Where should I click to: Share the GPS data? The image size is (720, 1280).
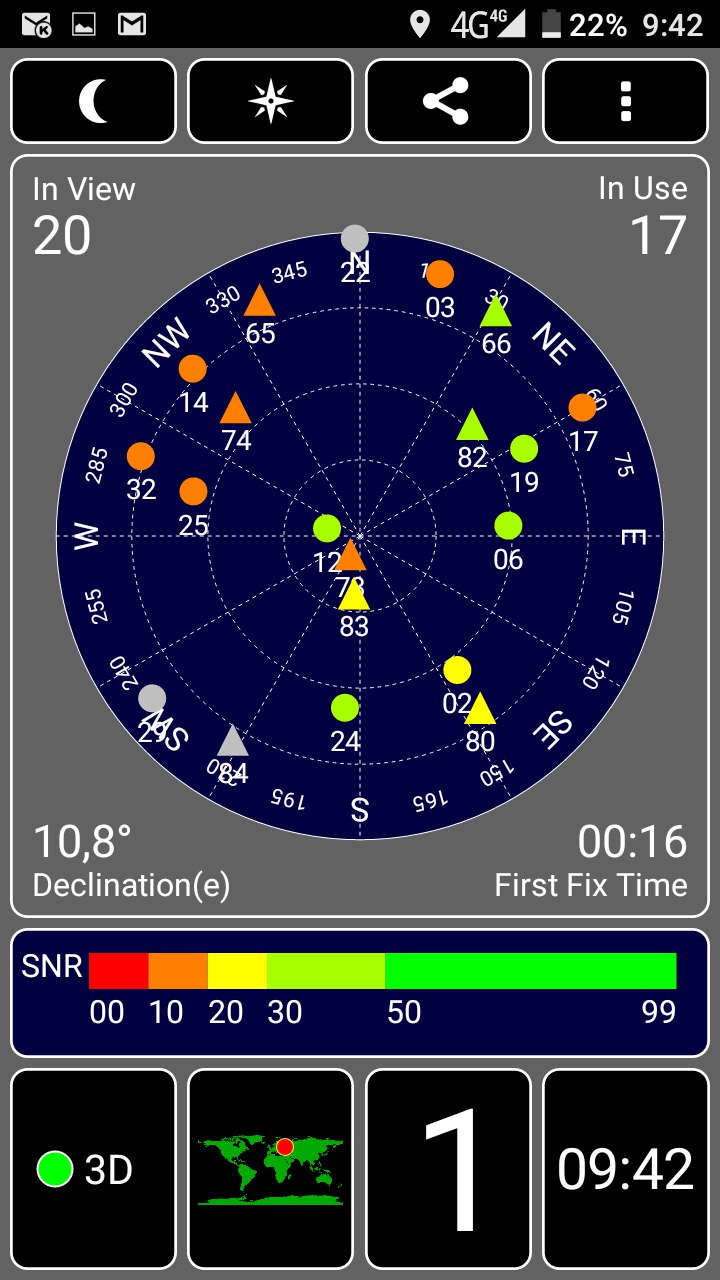[x=448, y=101]
